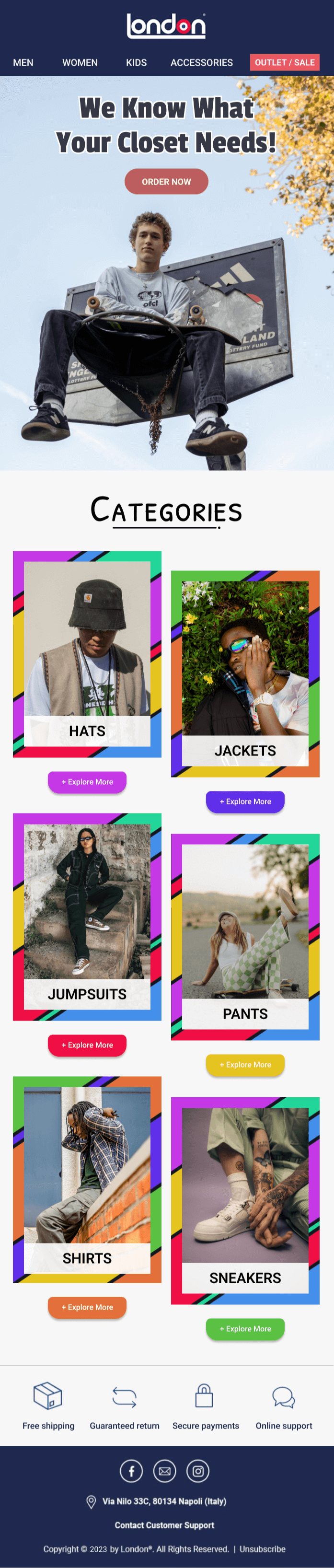The height and width of the screenshot is (1568, 334).
Task: Open the ACCESSORIES section
Action: tap(201, 63)
